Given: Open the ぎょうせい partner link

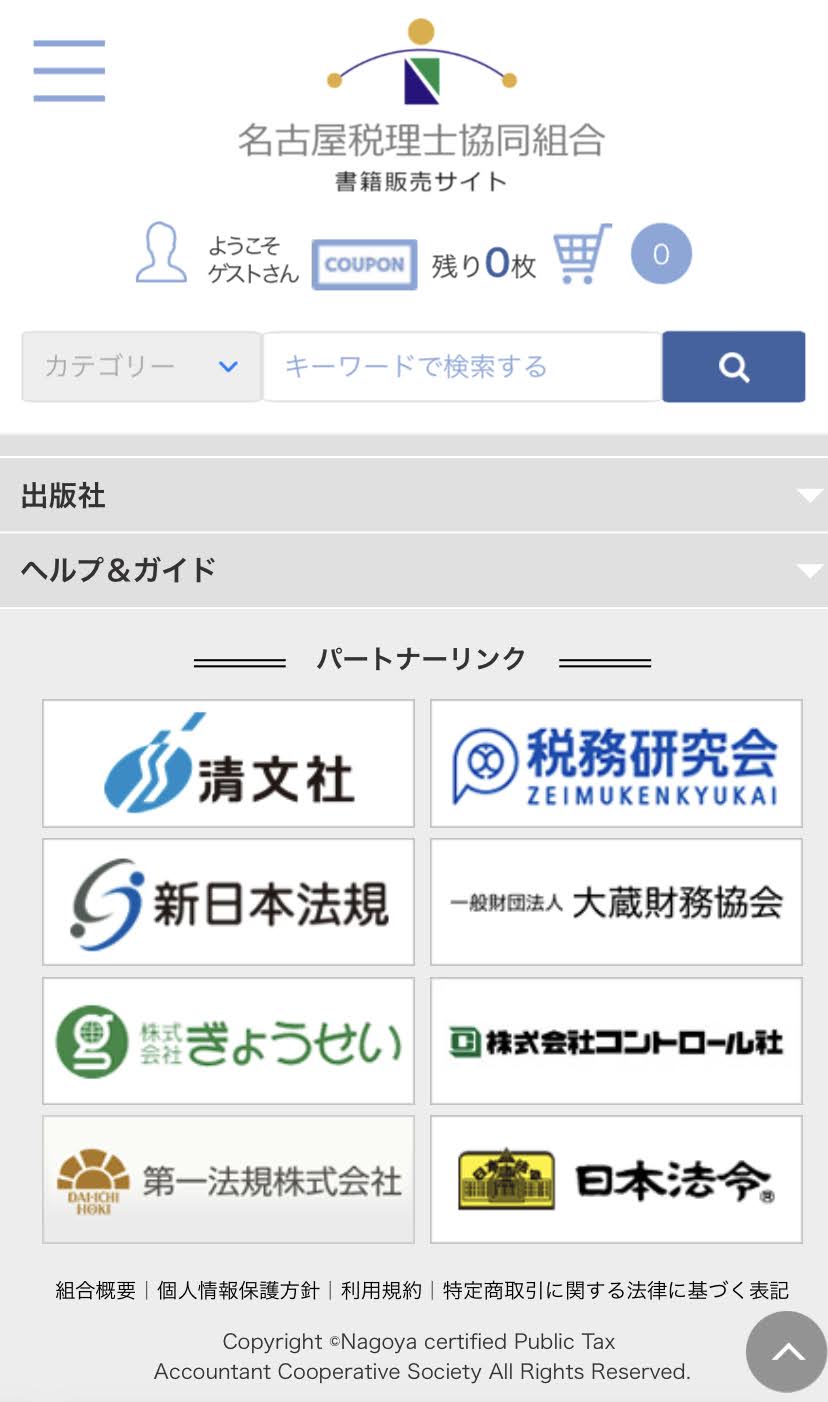Looking at the screenshot, I should pos(228,1041).
